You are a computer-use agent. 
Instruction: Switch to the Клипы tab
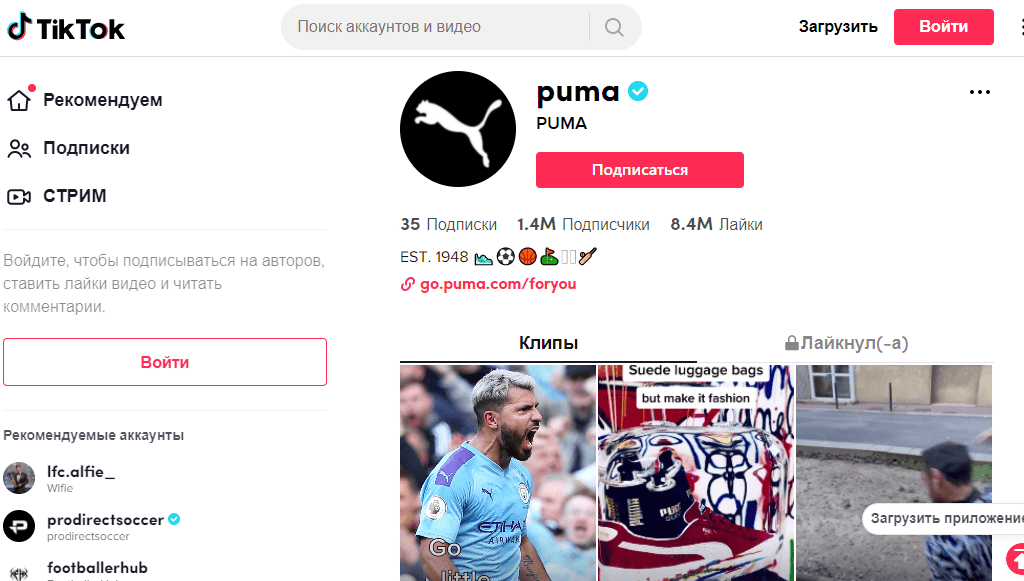coord(548,343)
